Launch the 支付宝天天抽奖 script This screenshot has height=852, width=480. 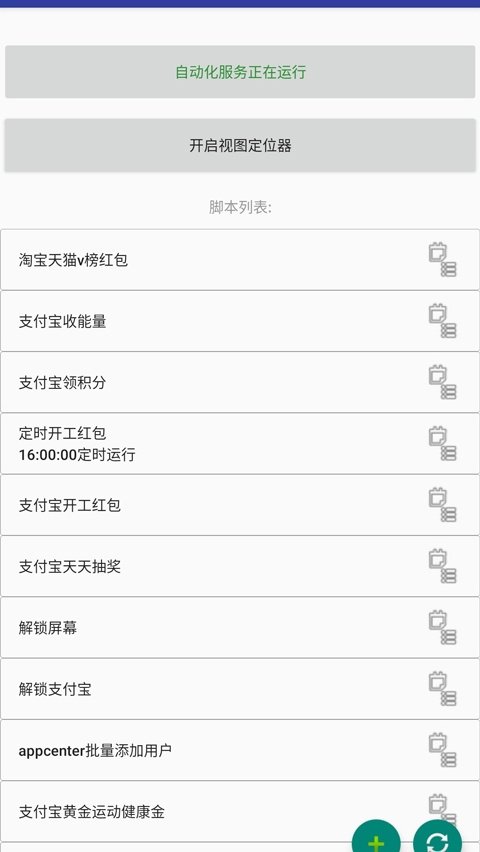coord(240,566)
